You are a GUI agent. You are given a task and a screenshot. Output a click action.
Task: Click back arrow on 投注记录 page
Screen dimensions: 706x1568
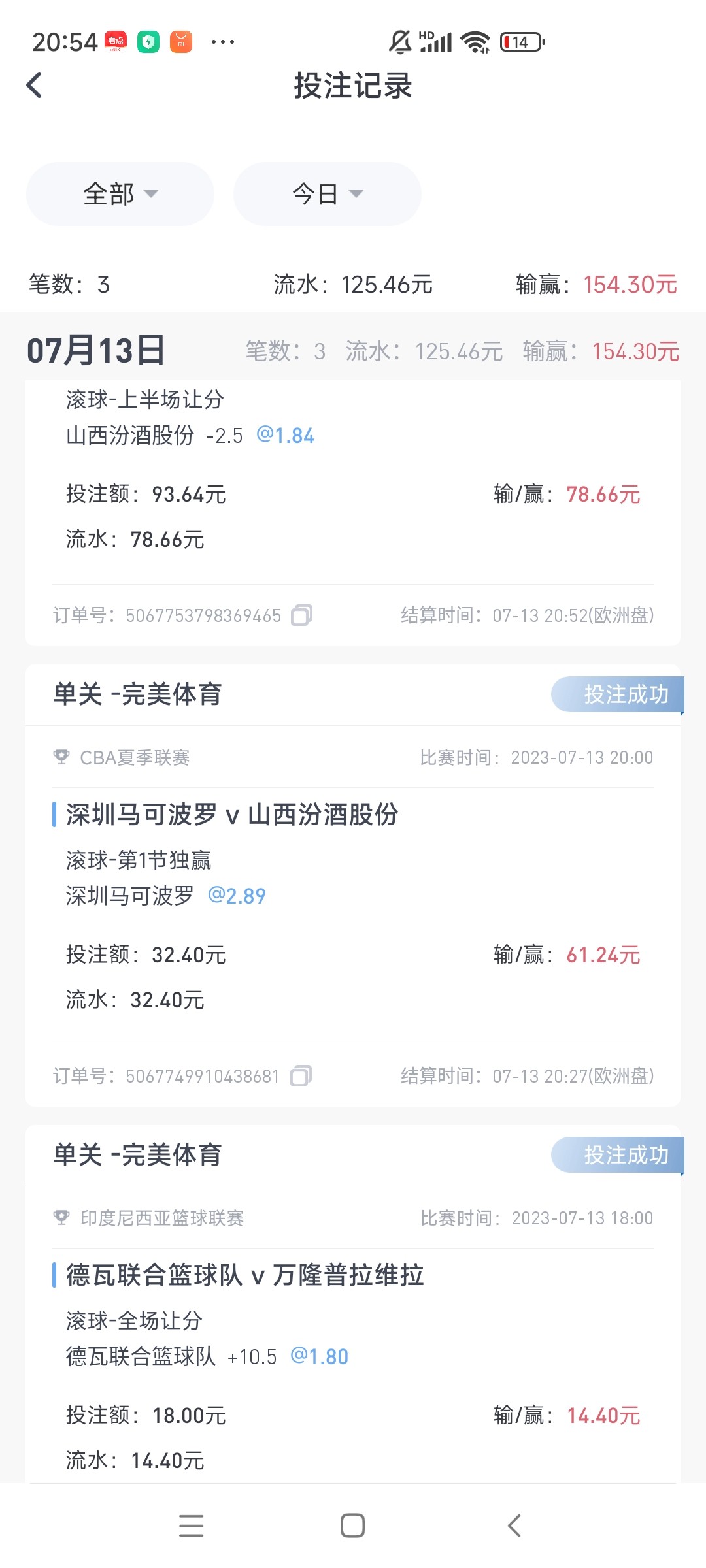click(35, 86)
